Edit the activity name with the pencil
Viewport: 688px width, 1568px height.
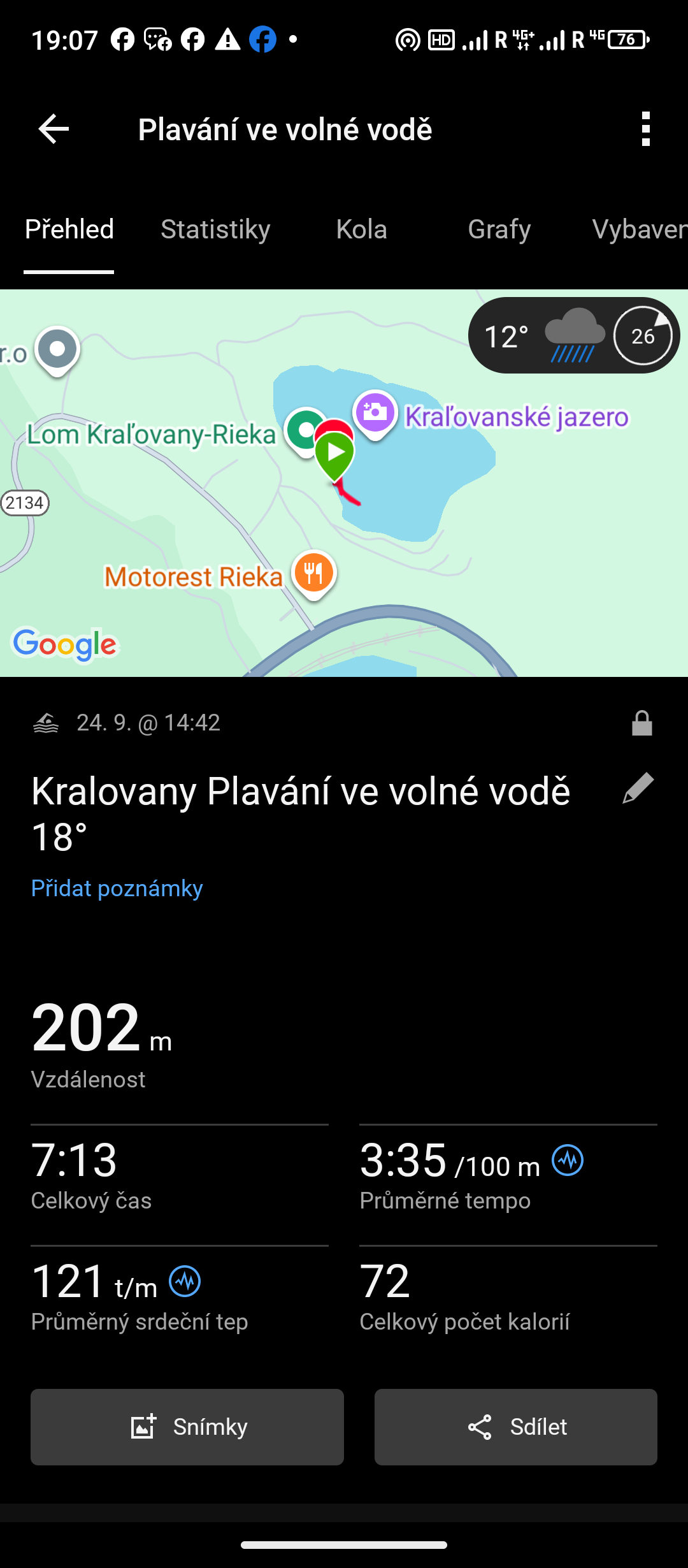click(638, 789)
